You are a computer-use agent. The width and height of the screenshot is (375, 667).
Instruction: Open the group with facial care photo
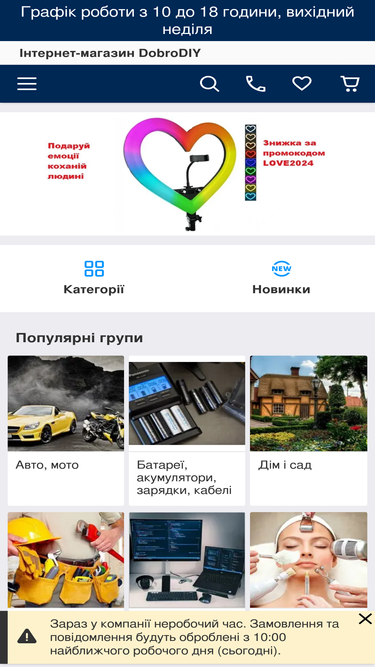tap(308, 560)
